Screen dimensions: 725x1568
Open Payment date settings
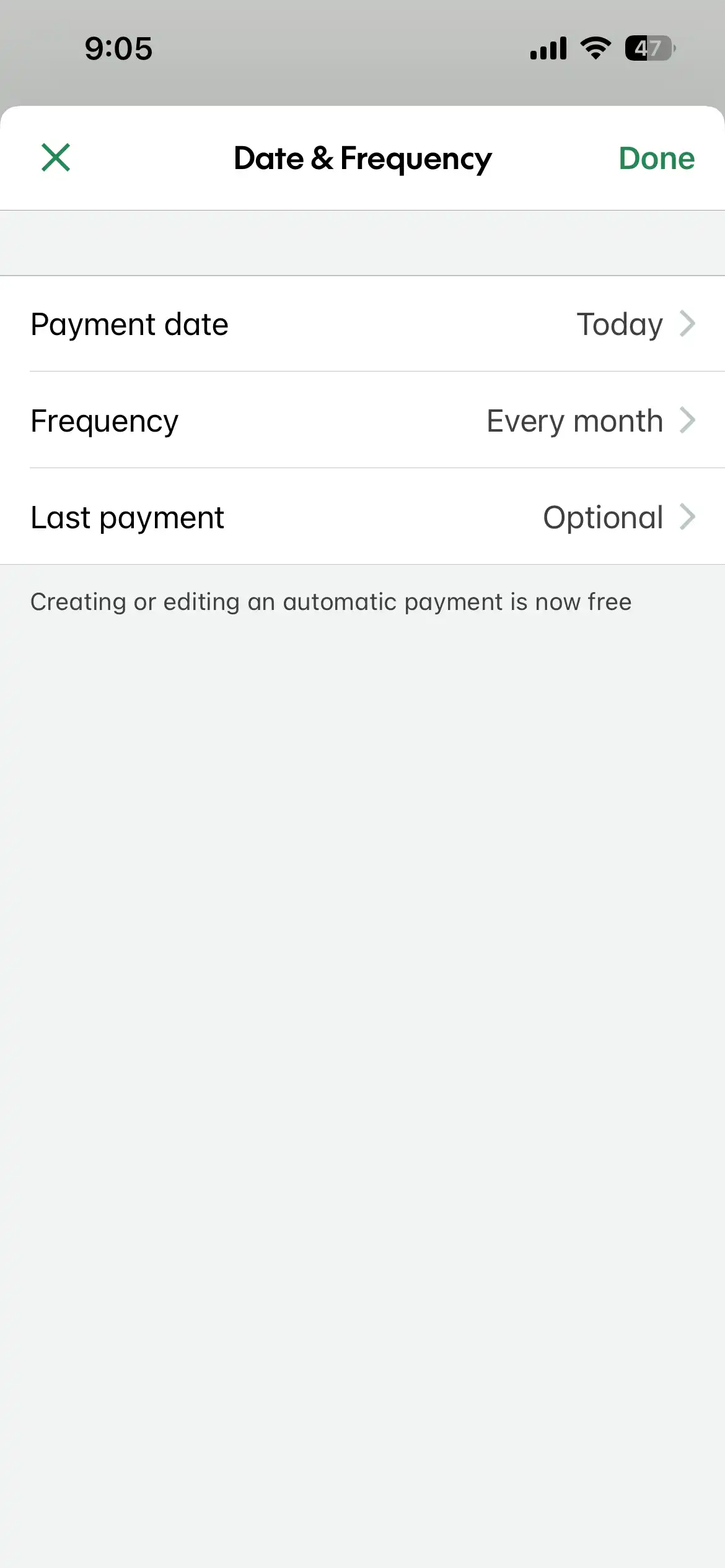coord(362,323)
